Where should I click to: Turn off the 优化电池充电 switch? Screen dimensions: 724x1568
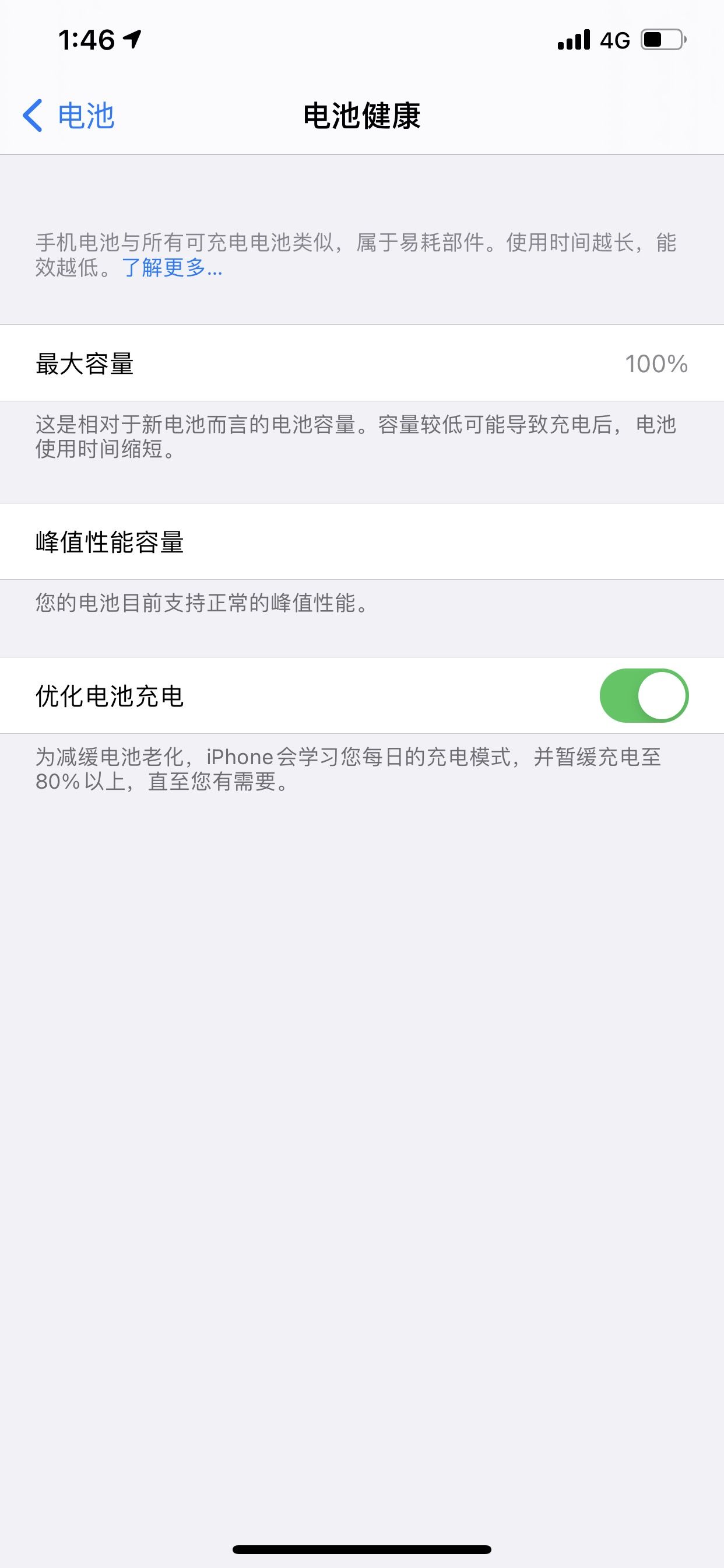(x=643, y=696)
